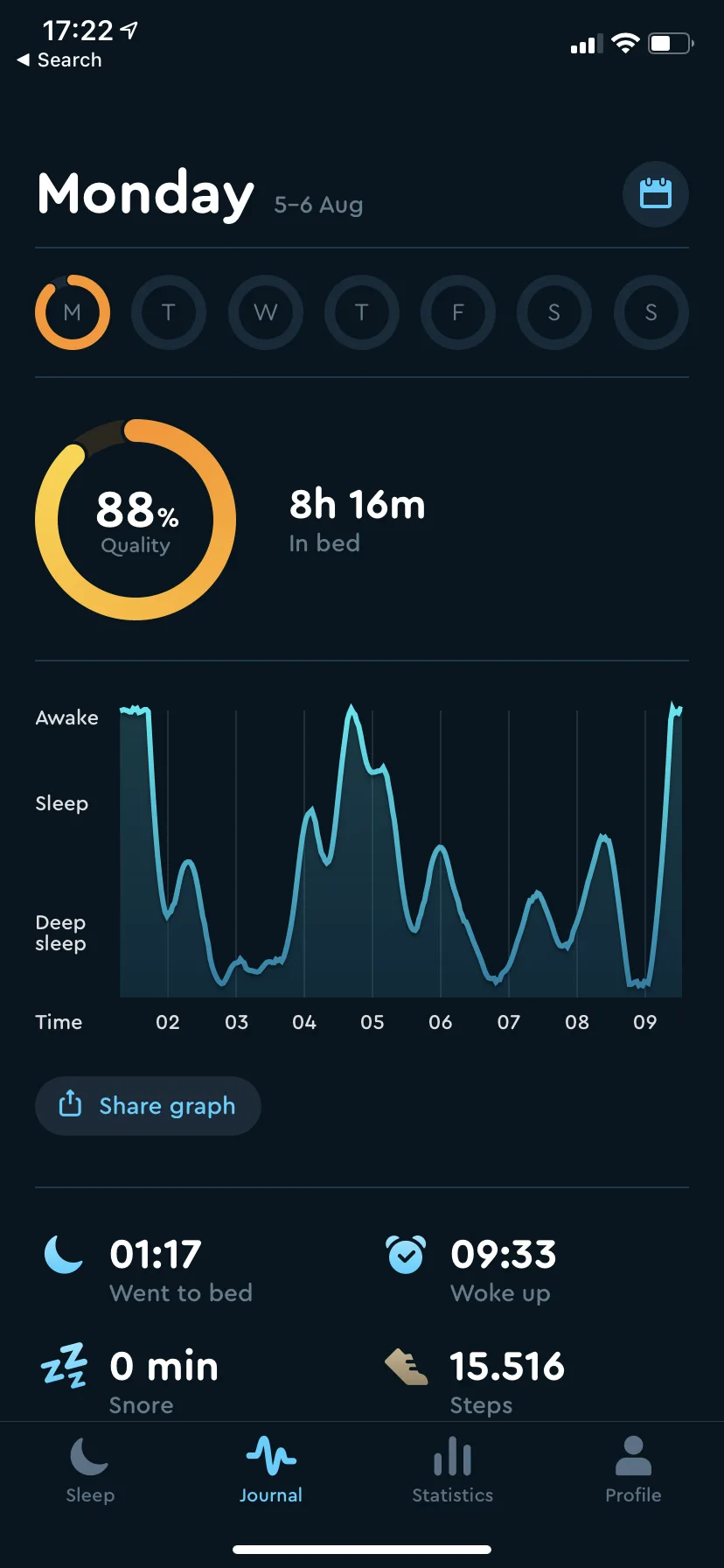Return to Search via back link
This screenshot has height=1568, width=724.
[59, 60]
